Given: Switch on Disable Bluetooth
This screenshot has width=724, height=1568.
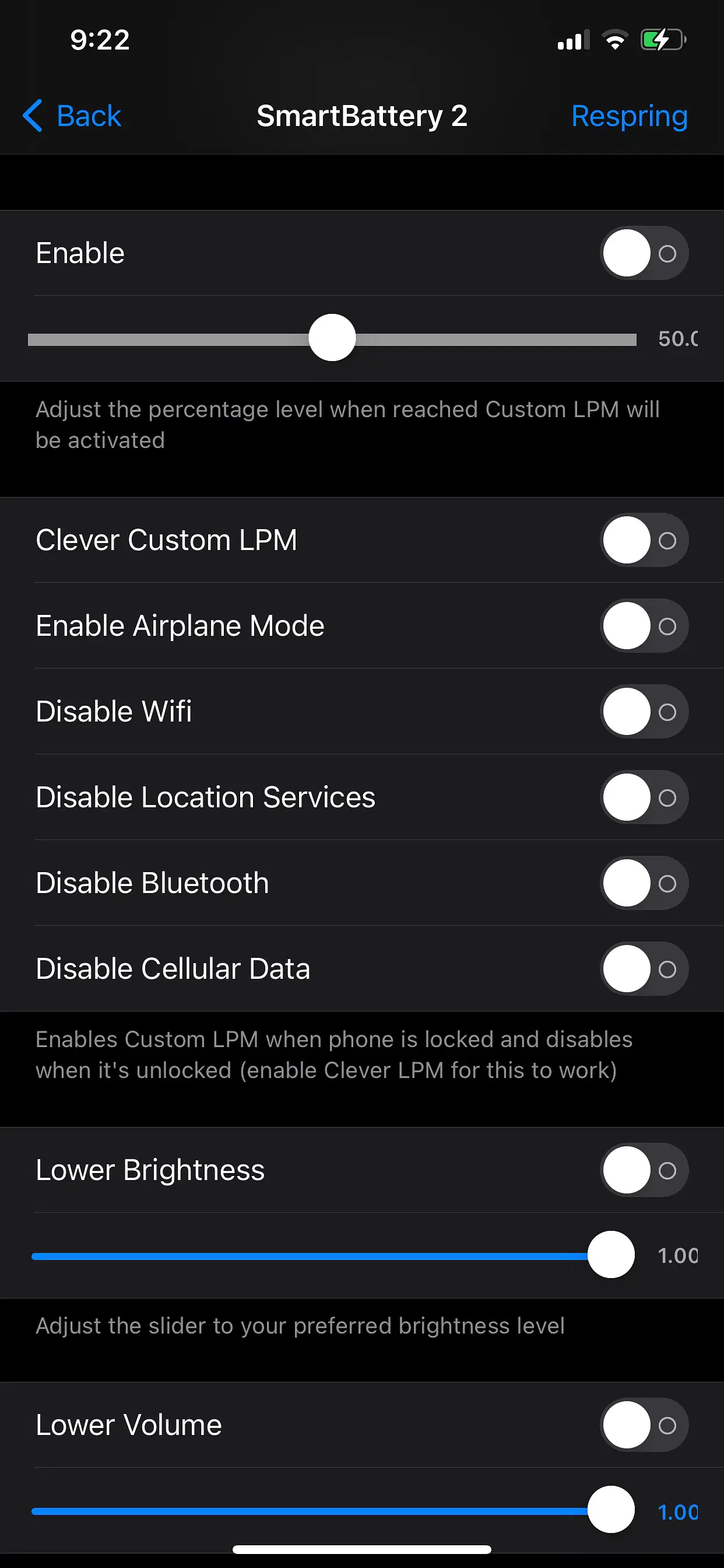Looking at the screenshot, I should (x=644, y=883).
